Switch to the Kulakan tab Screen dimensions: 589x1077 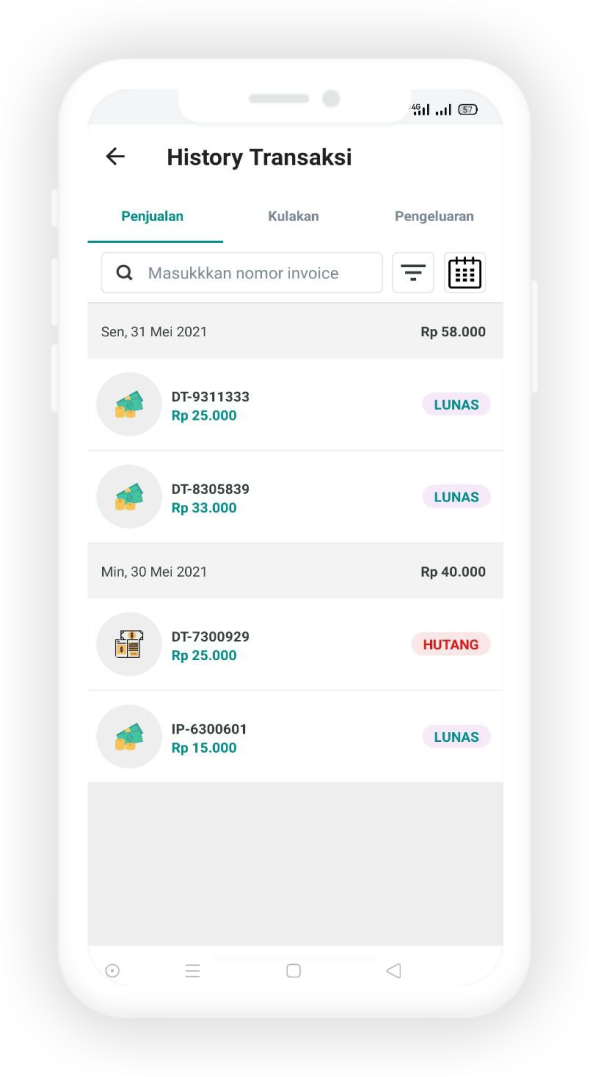coord(293,216)
